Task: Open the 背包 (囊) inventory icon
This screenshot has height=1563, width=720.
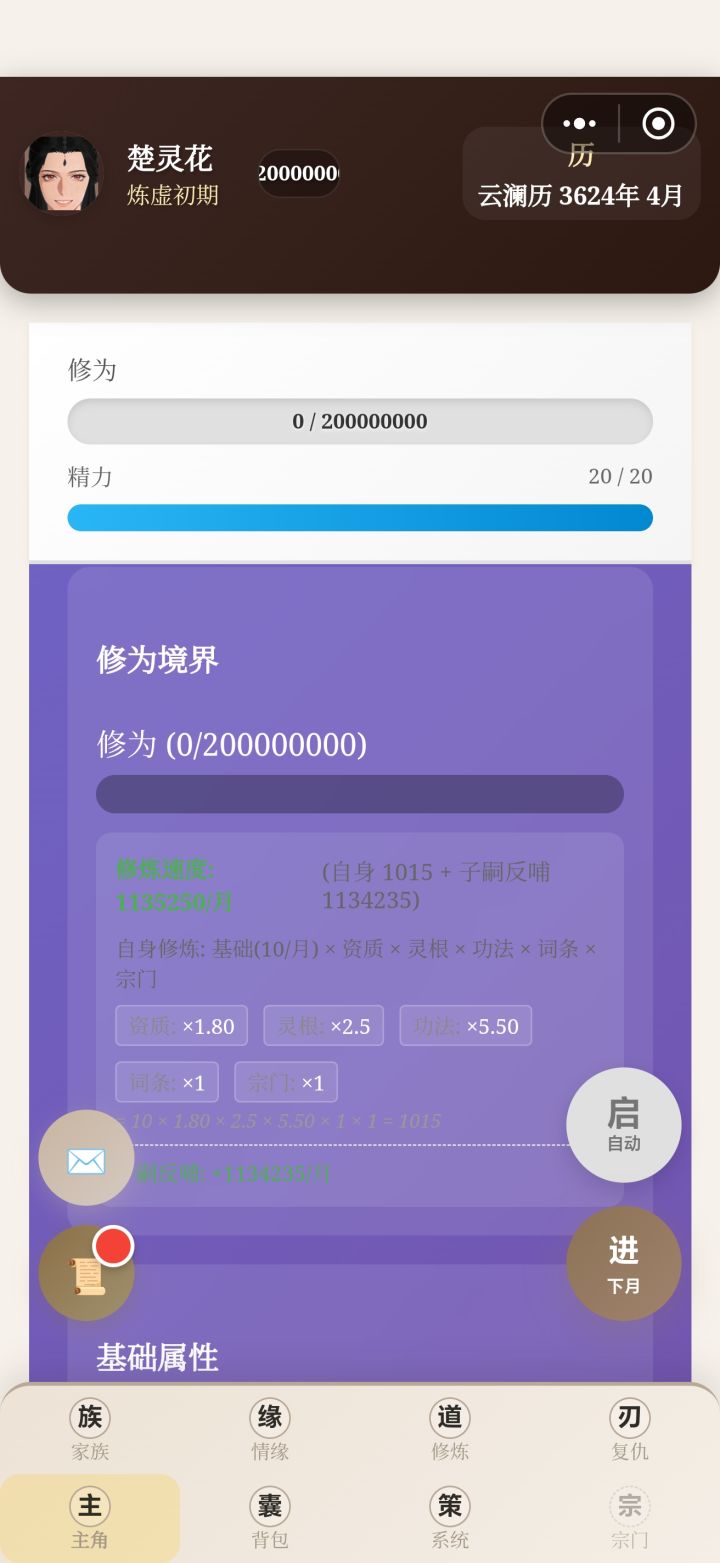Action: click(x=269, y=1516)
